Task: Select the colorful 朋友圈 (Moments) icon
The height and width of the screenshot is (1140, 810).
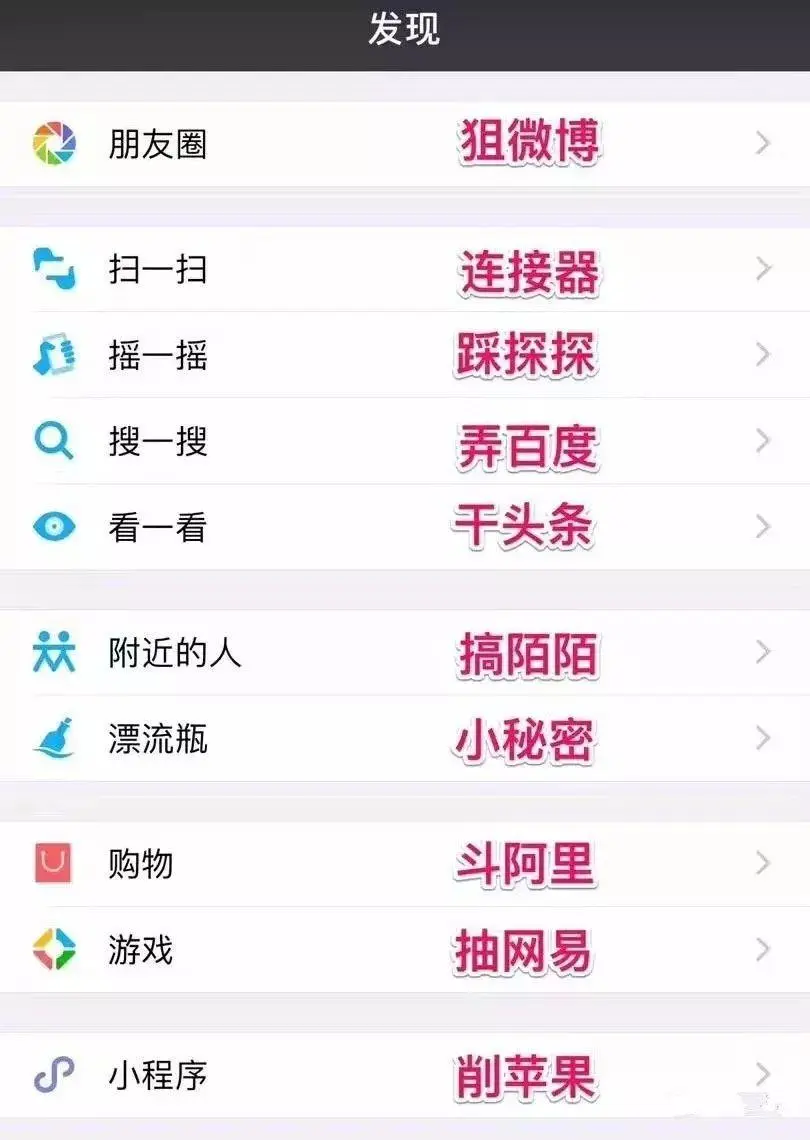Action: (x=55, y=142)
